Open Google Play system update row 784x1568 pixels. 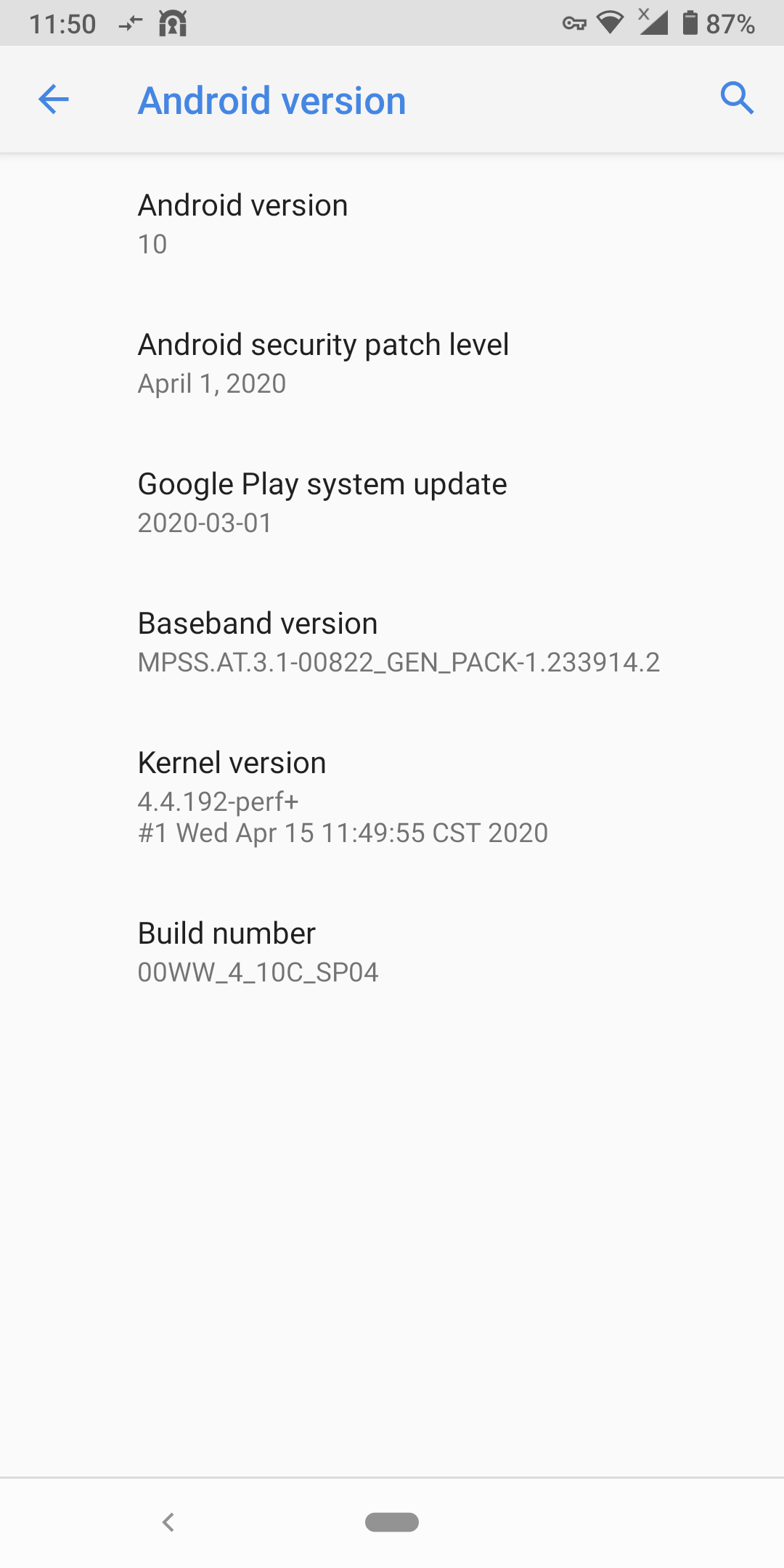pos(392,502)
